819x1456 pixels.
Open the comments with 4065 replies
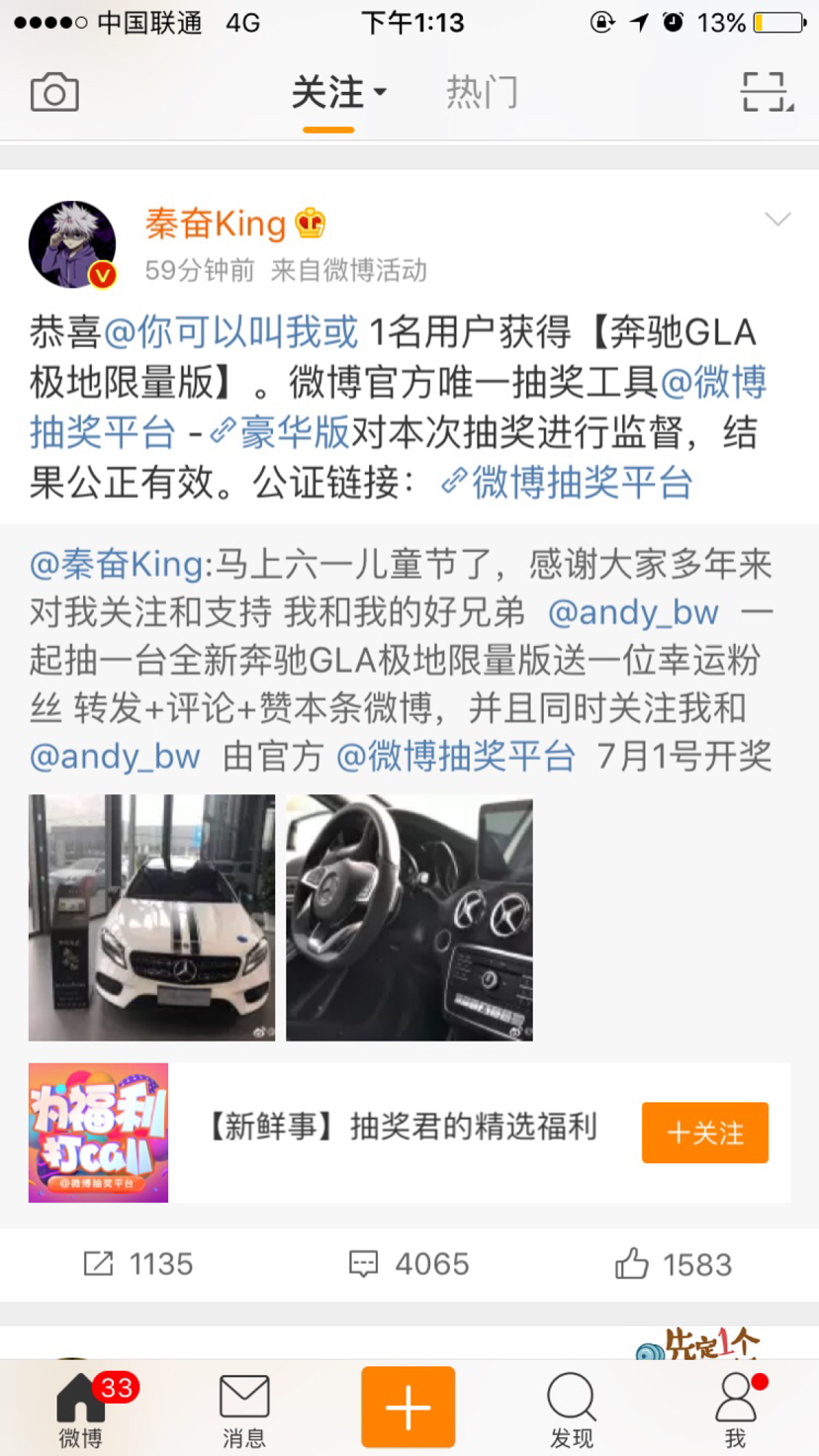pyautogui.click(x=409, y=1264)
